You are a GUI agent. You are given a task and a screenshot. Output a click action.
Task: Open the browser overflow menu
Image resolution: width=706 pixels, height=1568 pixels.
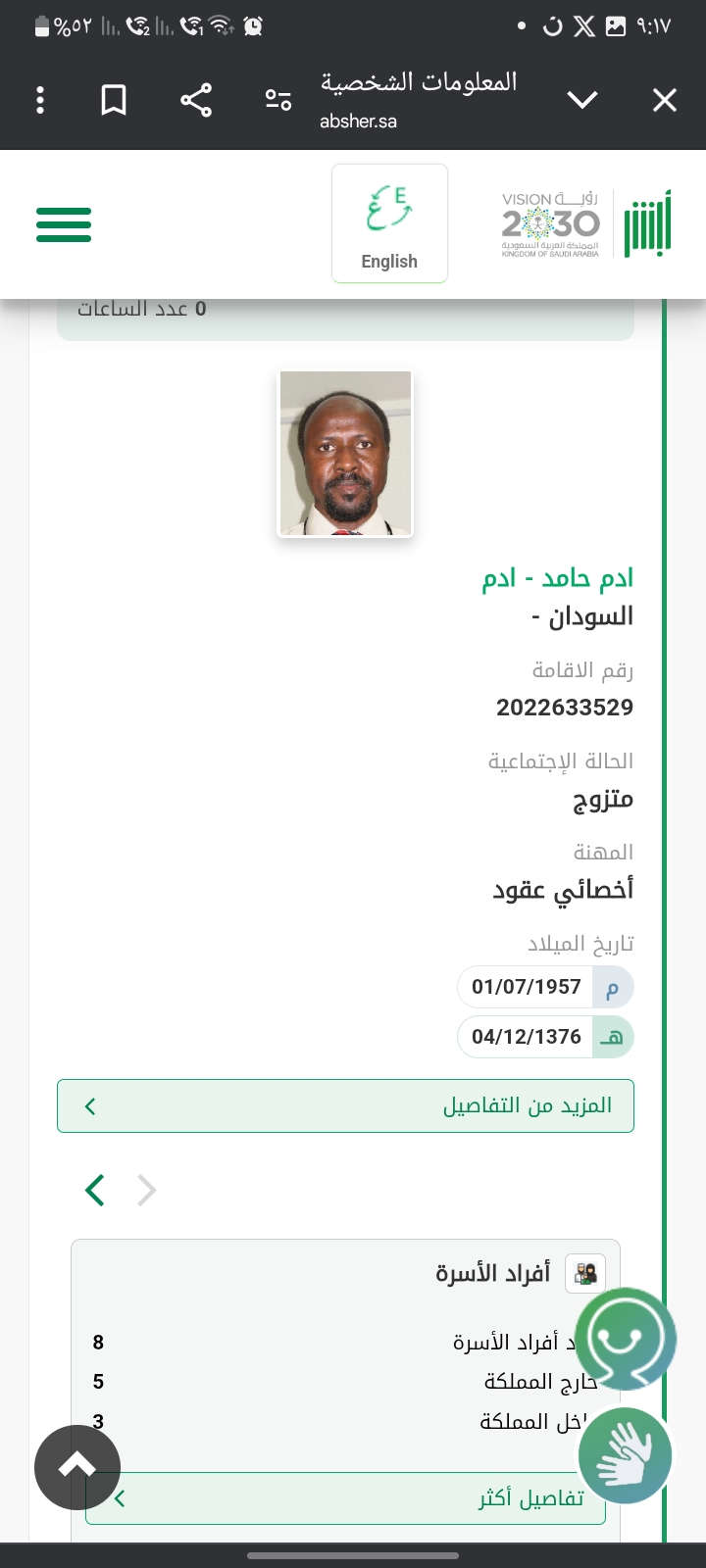[40, 100]
